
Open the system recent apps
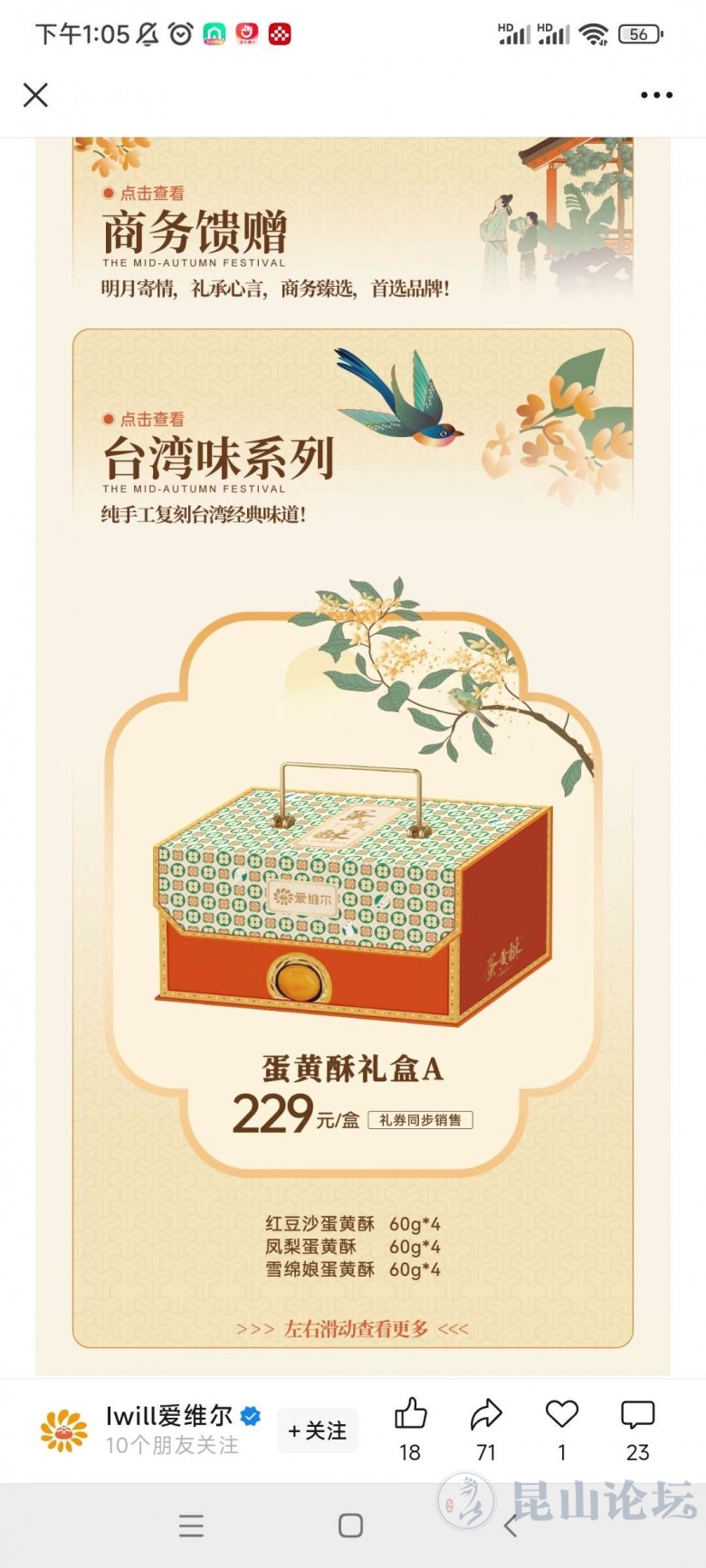pos(191,1526)
